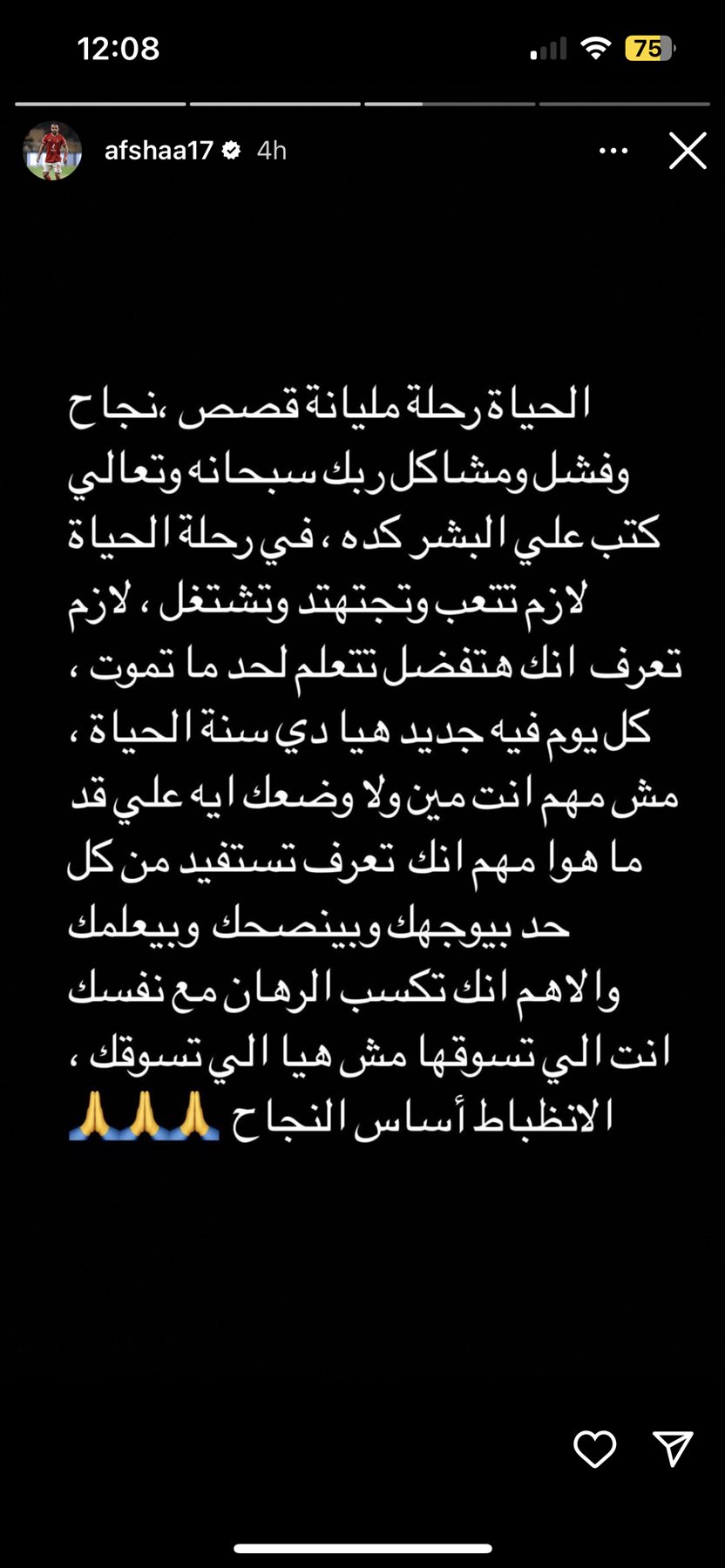Open the three-dot story options menu

(x=613, y=151)
